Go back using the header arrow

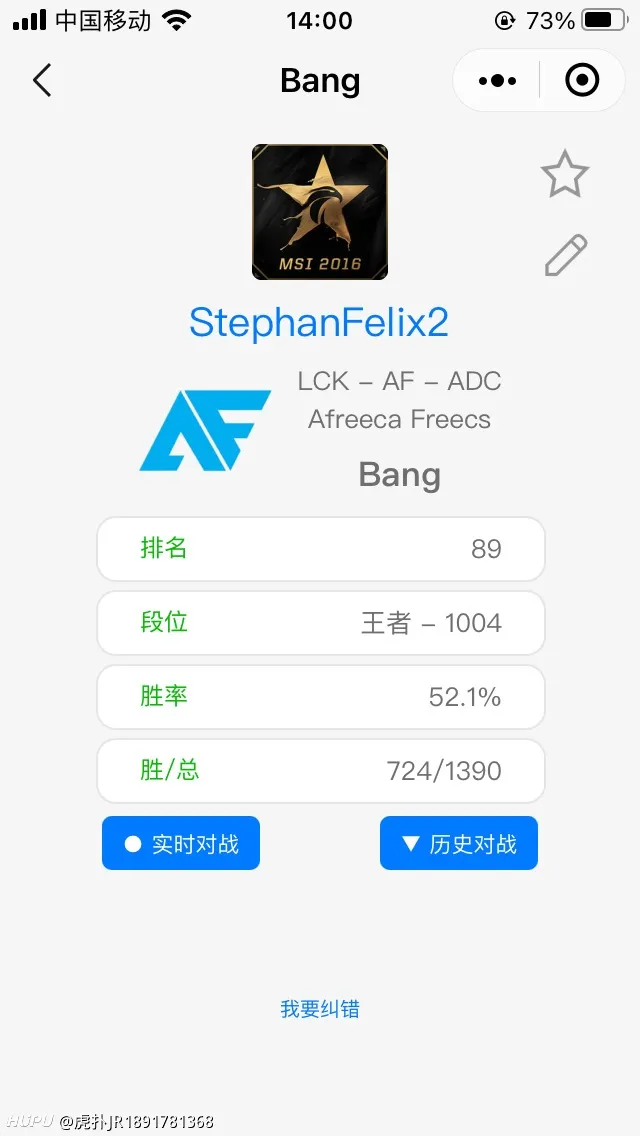(42, 80)
